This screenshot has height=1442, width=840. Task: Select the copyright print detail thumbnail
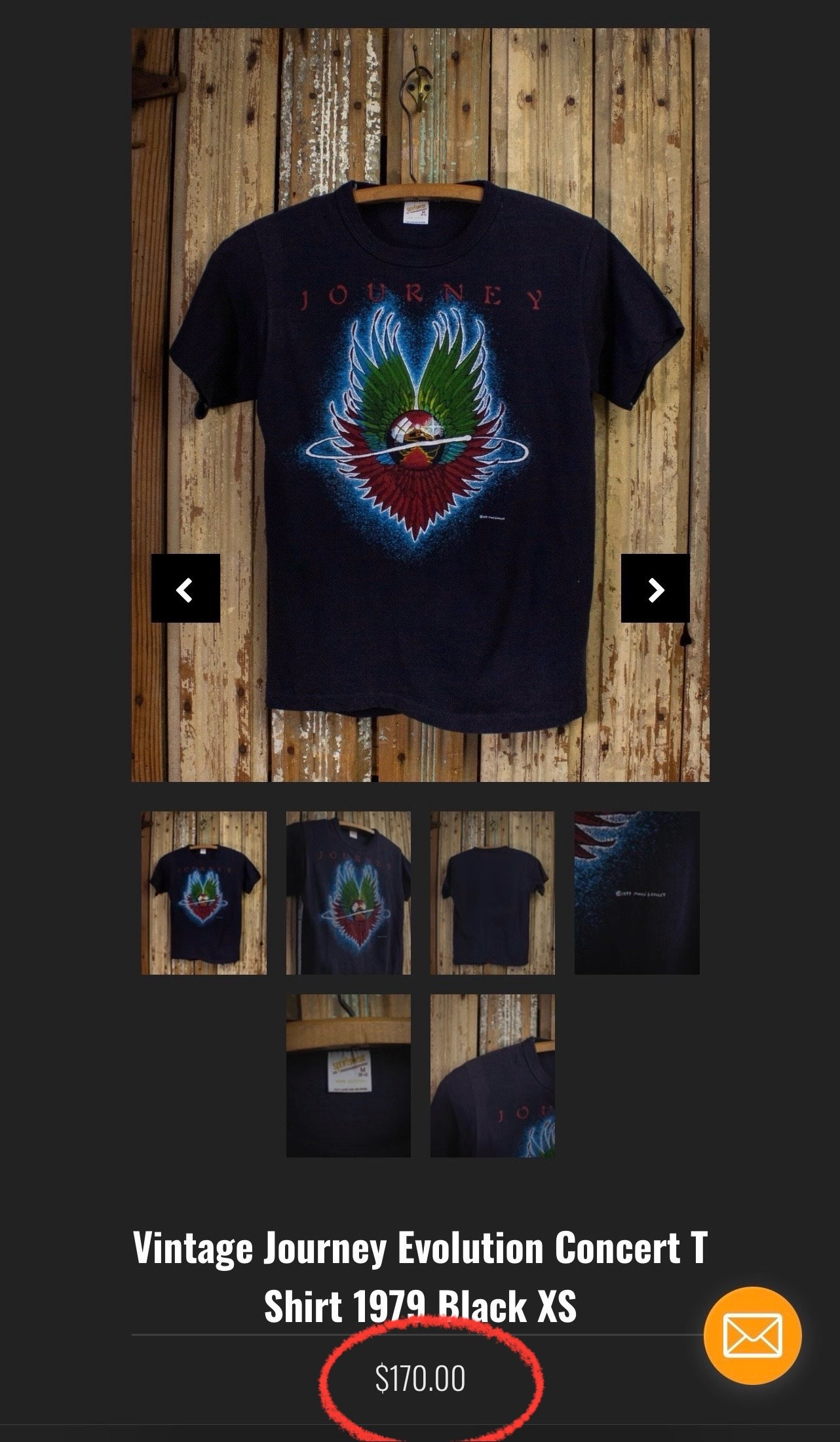[x=637, y=892]
